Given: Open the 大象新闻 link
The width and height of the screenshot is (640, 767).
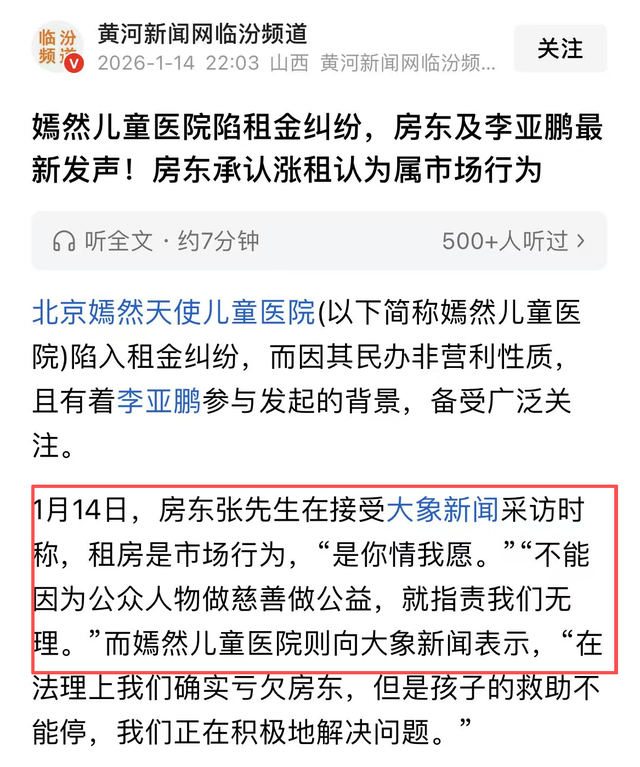Looking at the screenshot, I should 441,510.
